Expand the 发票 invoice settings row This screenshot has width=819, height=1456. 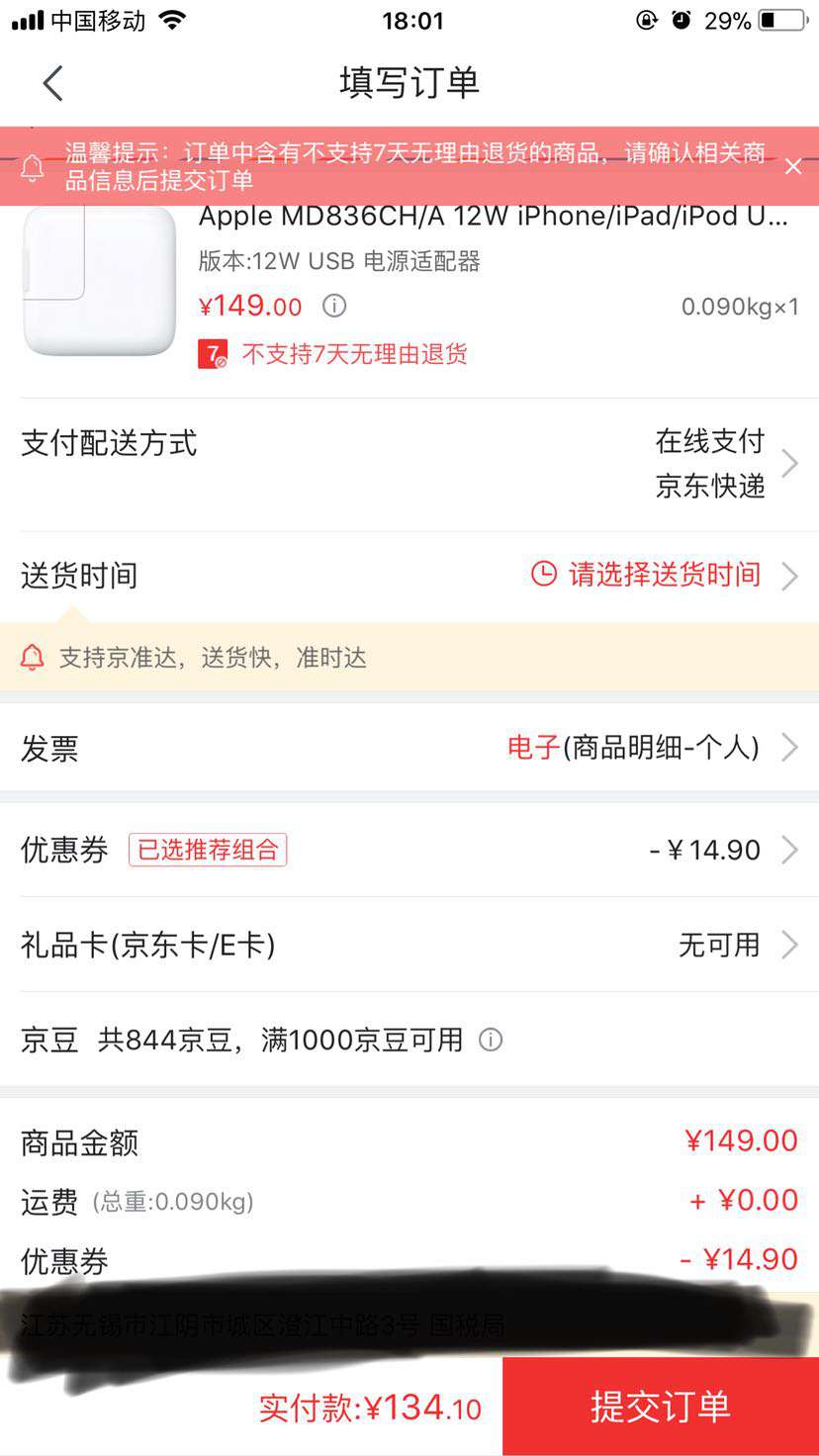coord(789,748)
